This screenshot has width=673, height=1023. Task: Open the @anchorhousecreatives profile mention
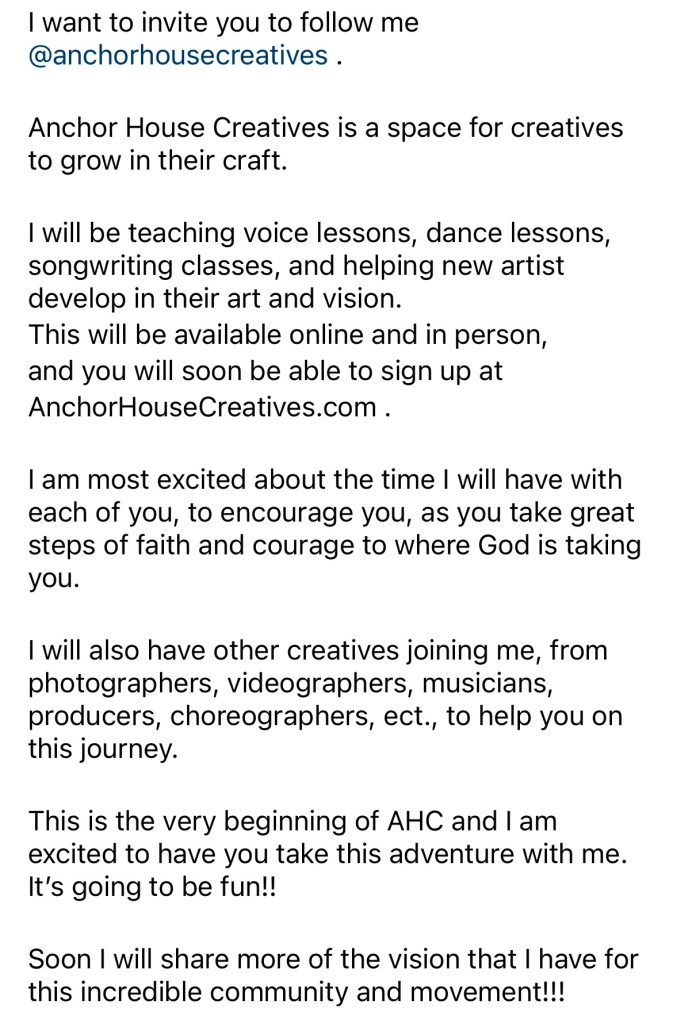(x=178, y=55)
